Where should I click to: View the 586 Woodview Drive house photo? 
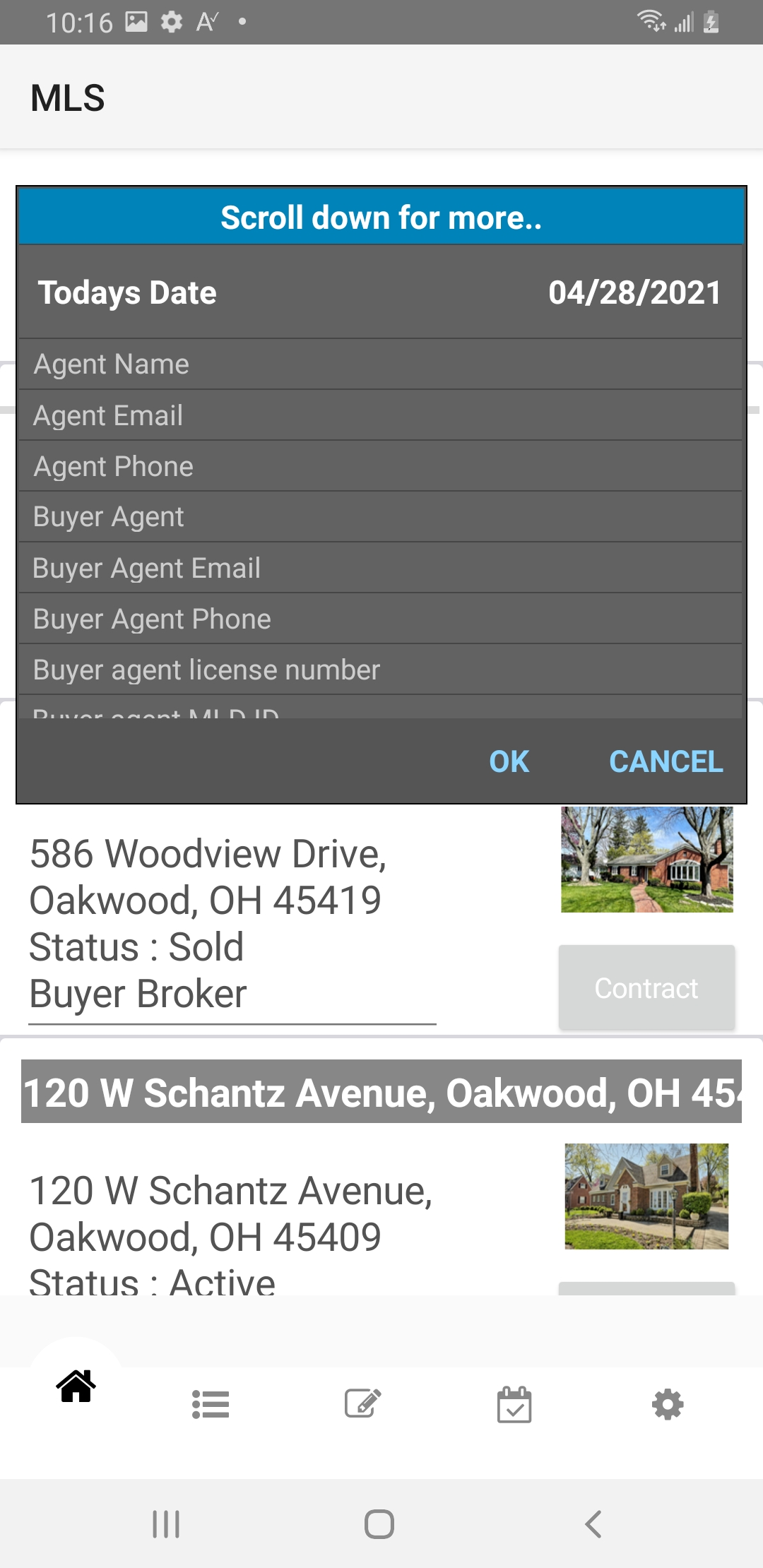(646, 860)
